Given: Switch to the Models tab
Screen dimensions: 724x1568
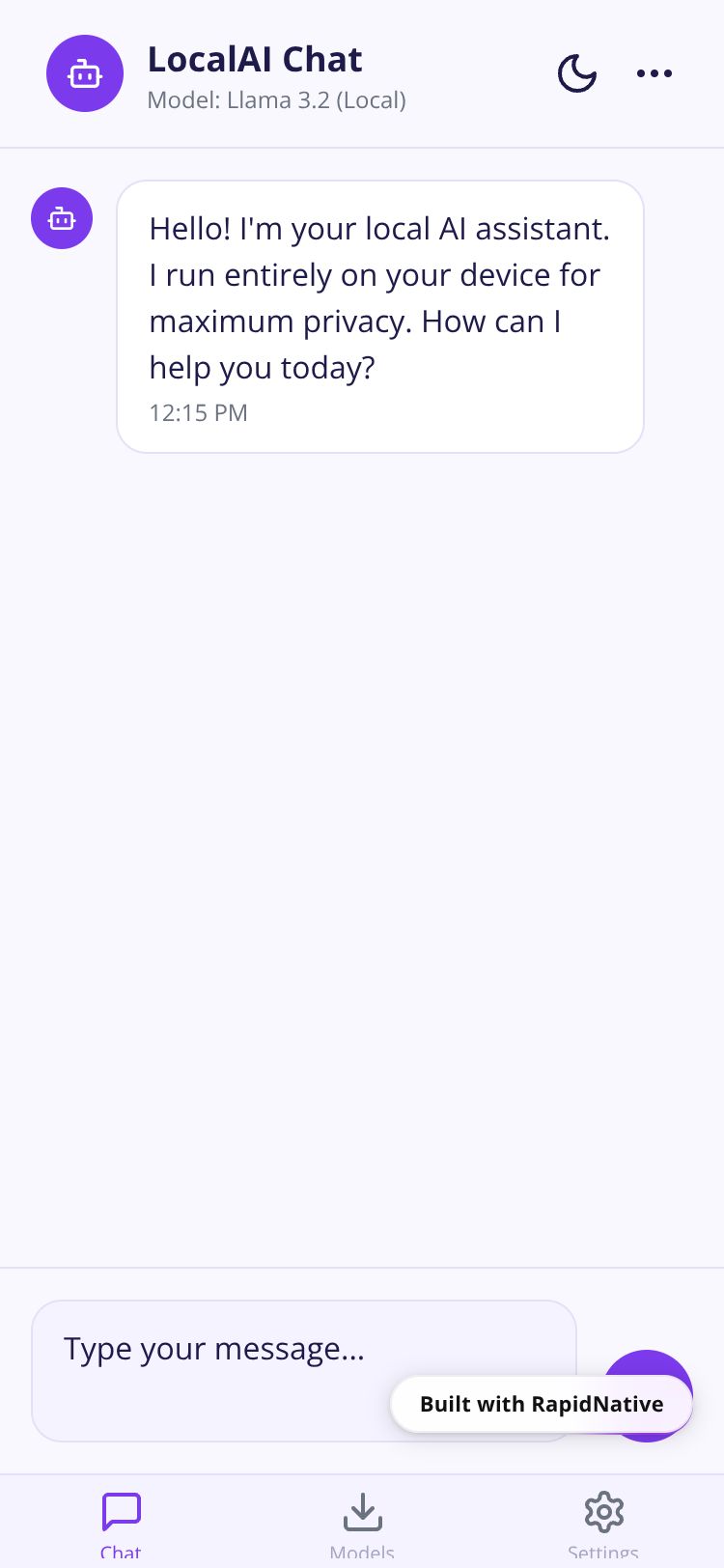Looking at the screenshot, I should pyautogui.click(x=362, y=1523).
